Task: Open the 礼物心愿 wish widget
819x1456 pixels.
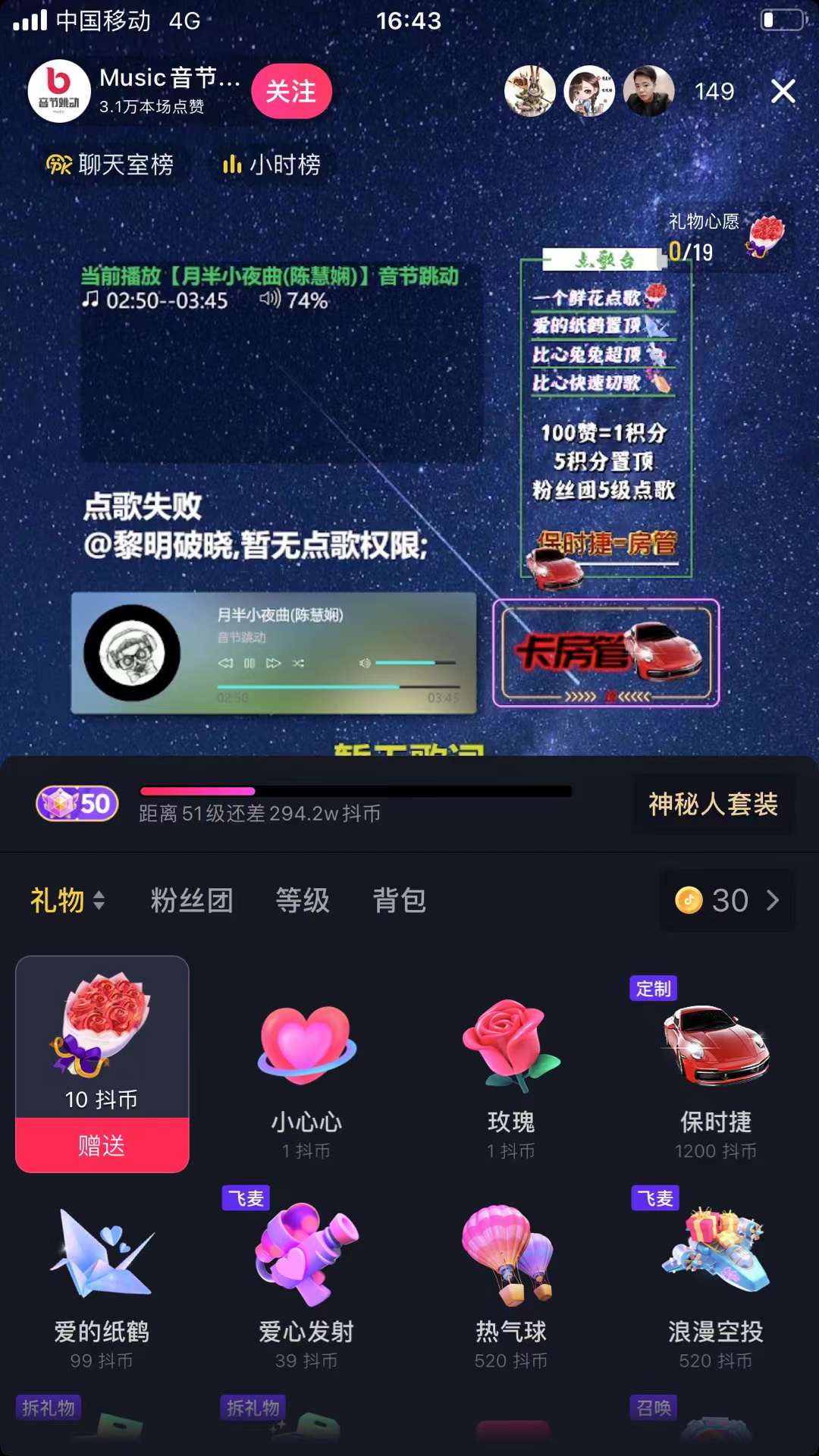Action: click(x=724, y=236)
